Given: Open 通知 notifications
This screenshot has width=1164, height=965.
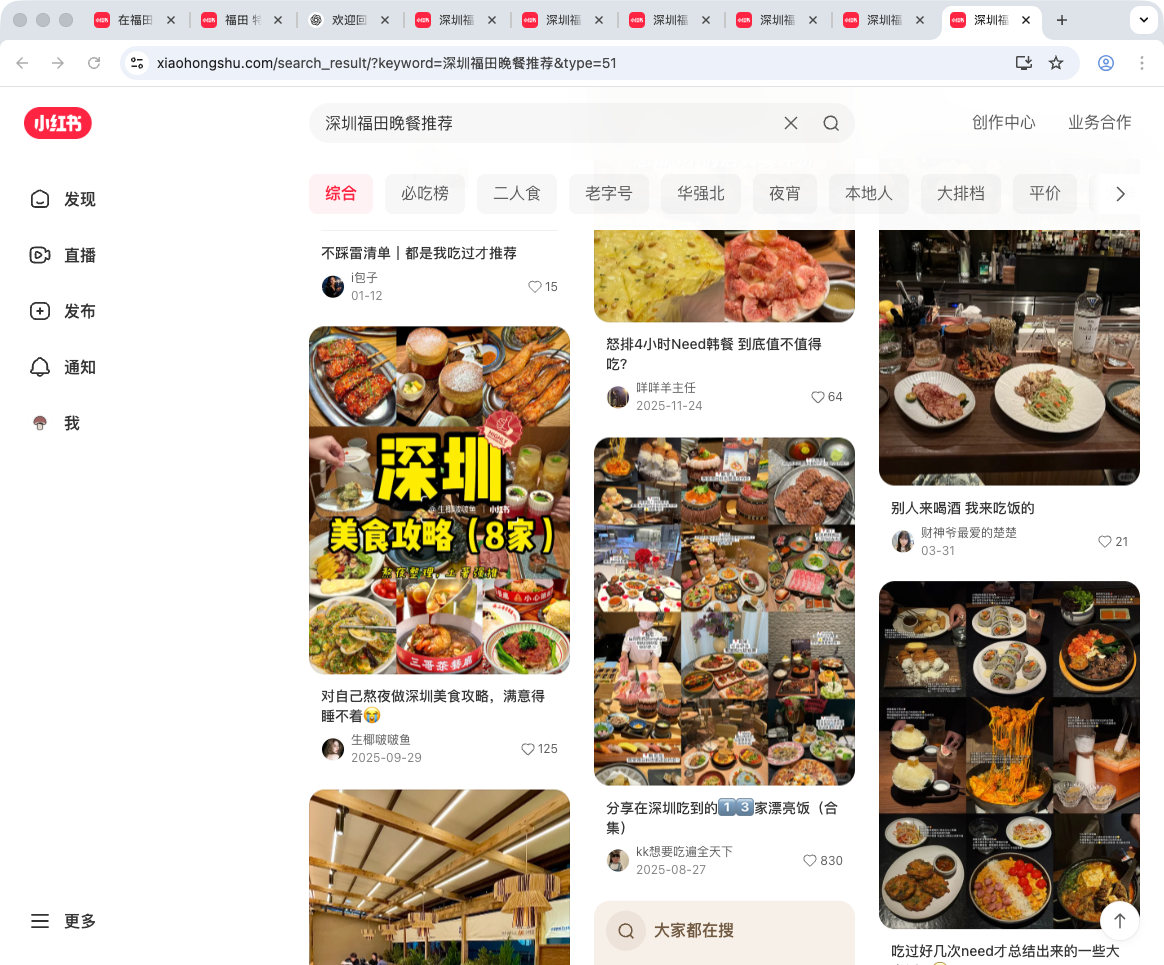Looking at the screenshot, I should [x=64, y=367].
